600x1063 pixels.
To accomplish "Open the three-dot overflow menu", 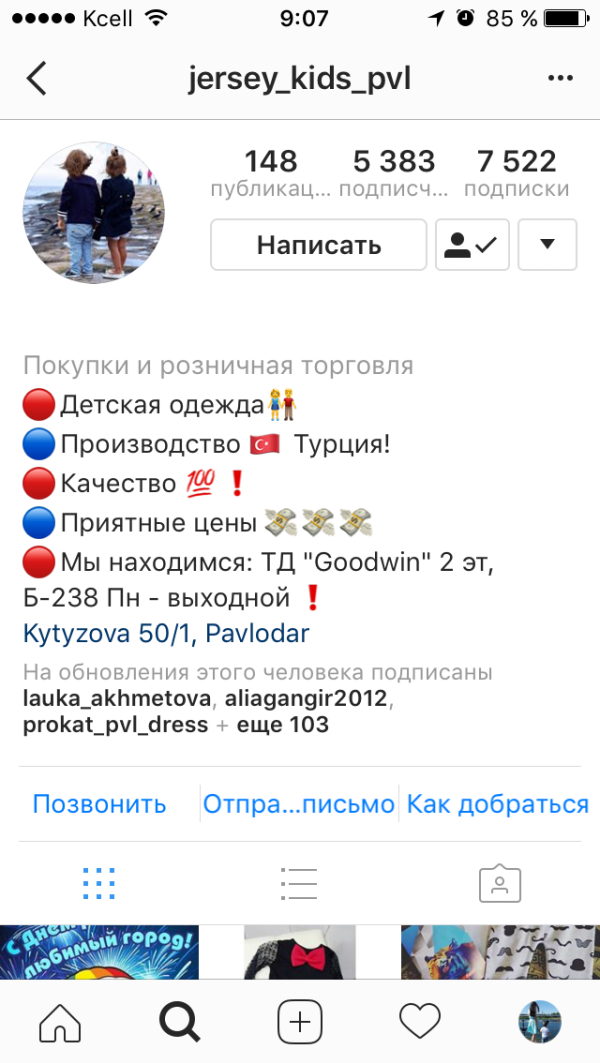I will coord(558,78).
